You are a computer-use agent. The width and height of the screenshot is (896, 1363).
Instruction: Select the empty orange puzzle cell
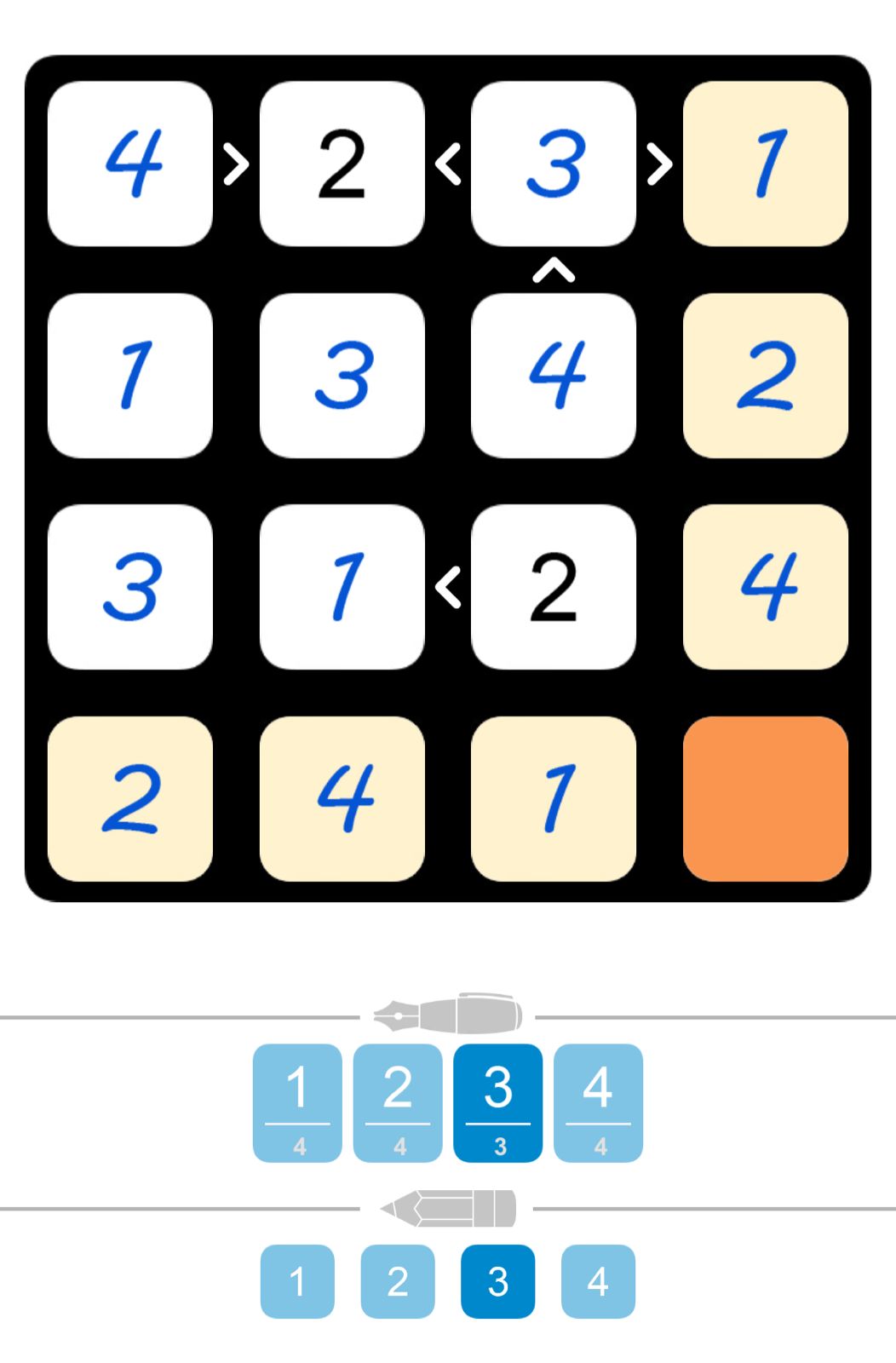pos(765,798)
